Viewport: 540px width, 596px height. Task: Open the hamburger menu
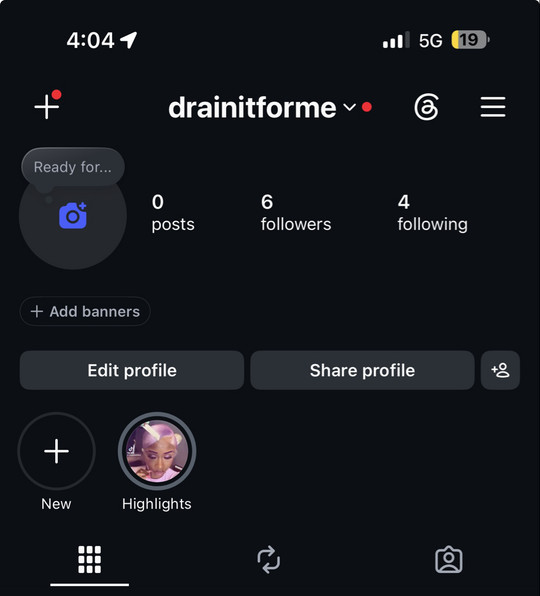click(492, 107)
